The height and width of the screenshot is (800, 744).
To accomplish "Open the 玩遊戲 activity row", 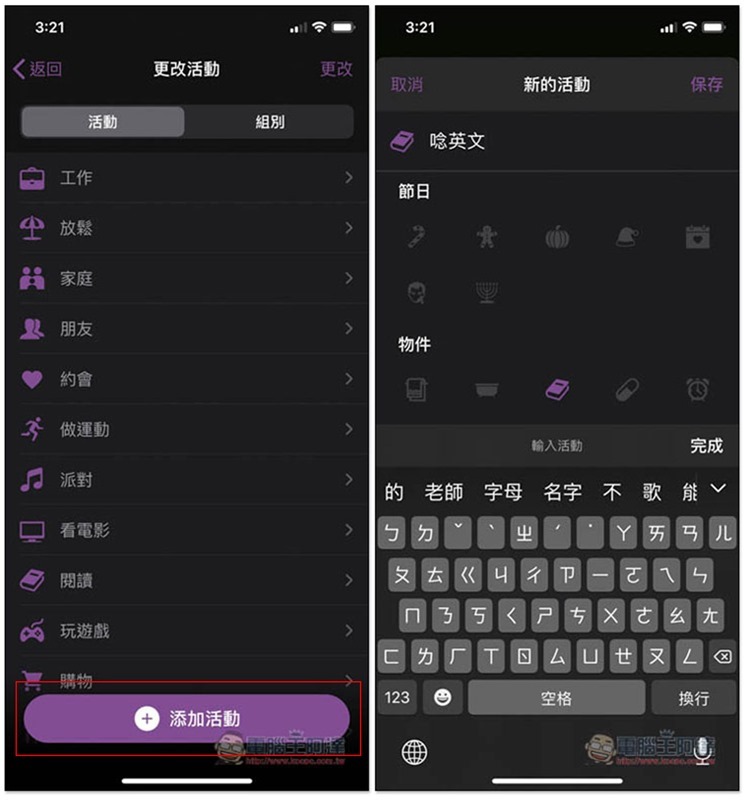I will [186, 631].
